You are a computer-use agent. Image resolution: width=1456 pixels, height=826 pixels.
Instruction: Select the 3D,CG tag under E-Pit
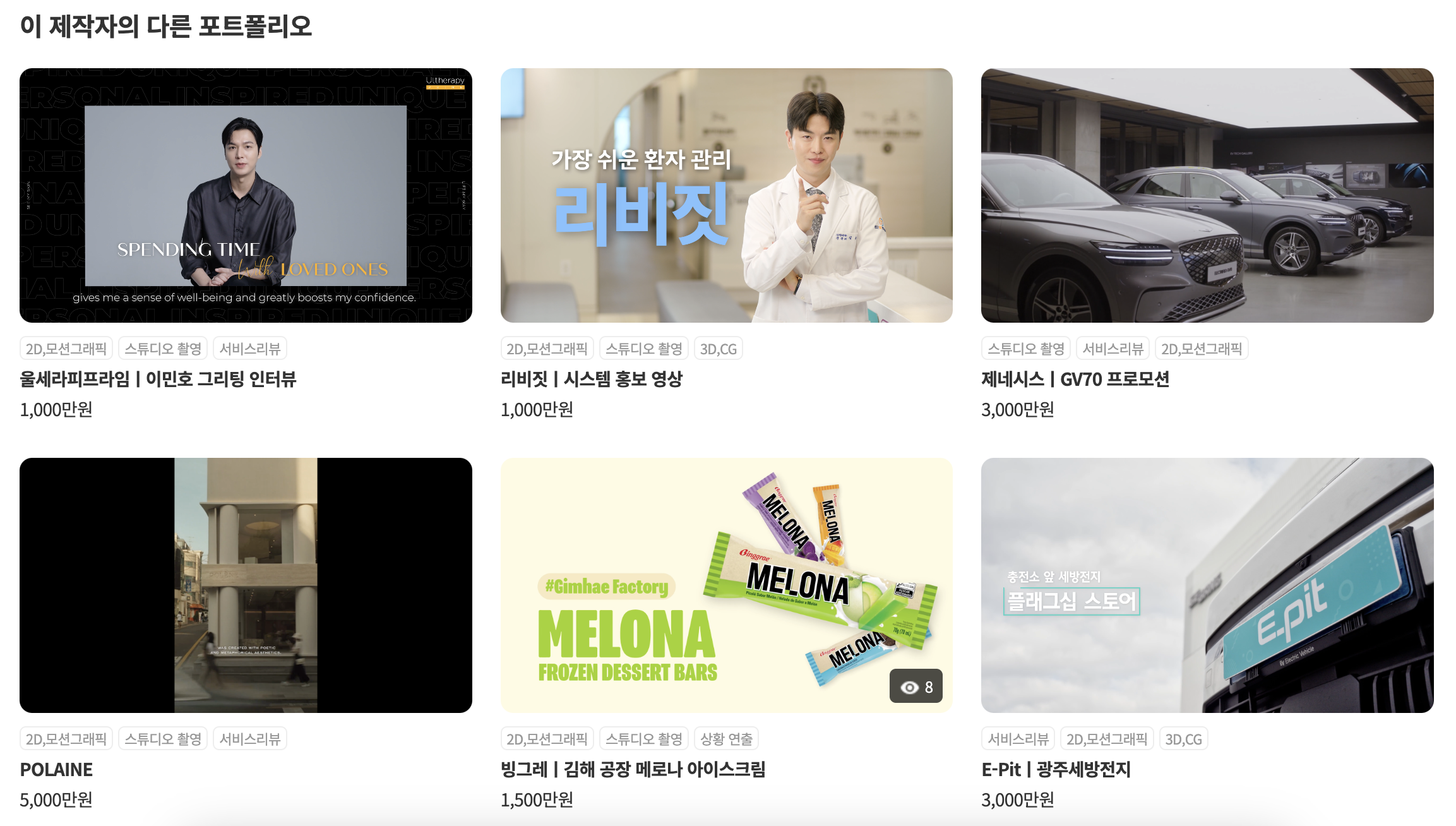pos(1183,739)
